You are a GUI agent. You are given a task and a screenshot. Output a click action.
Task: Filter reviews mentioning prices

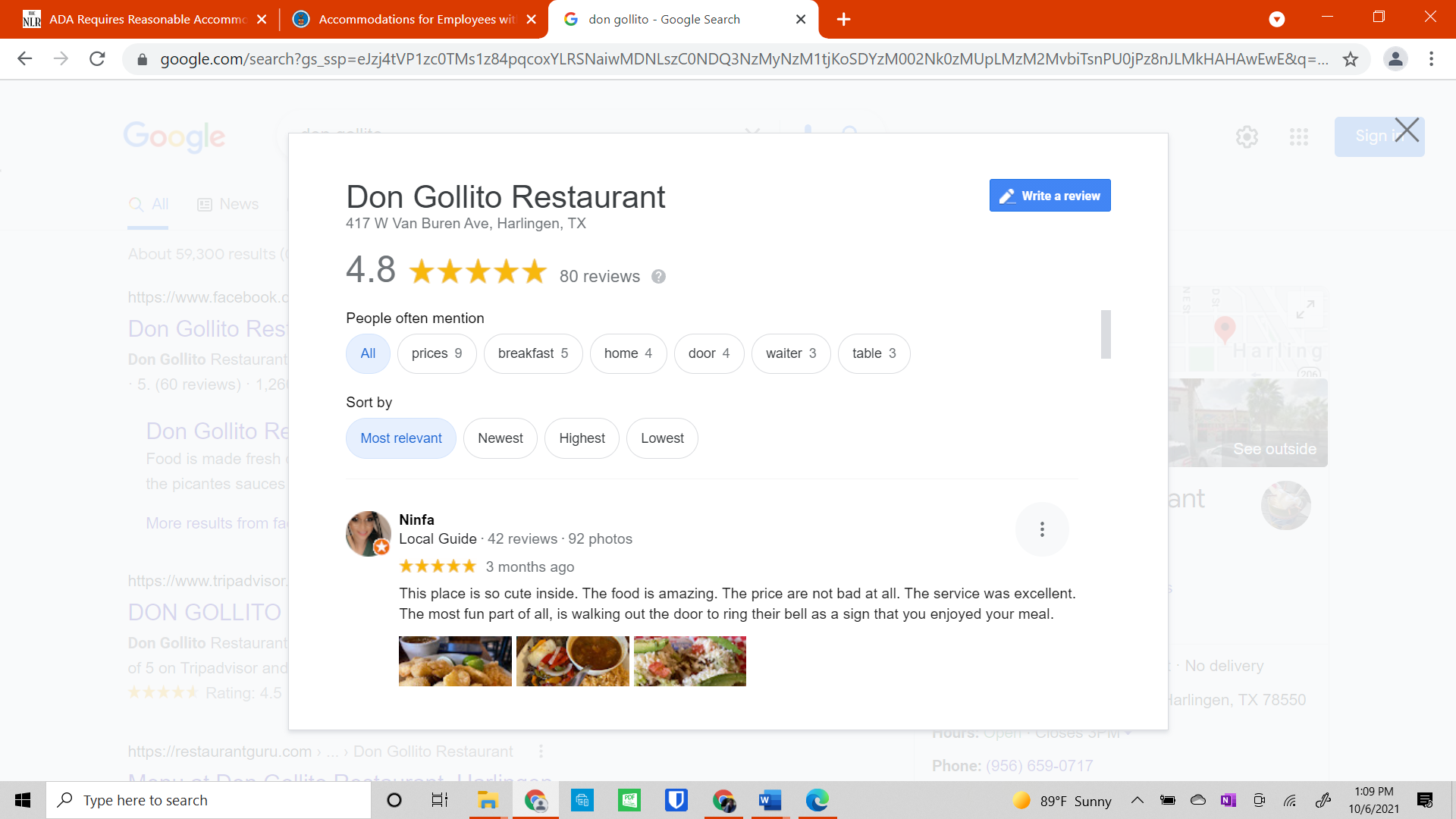(x=436, y=353)
